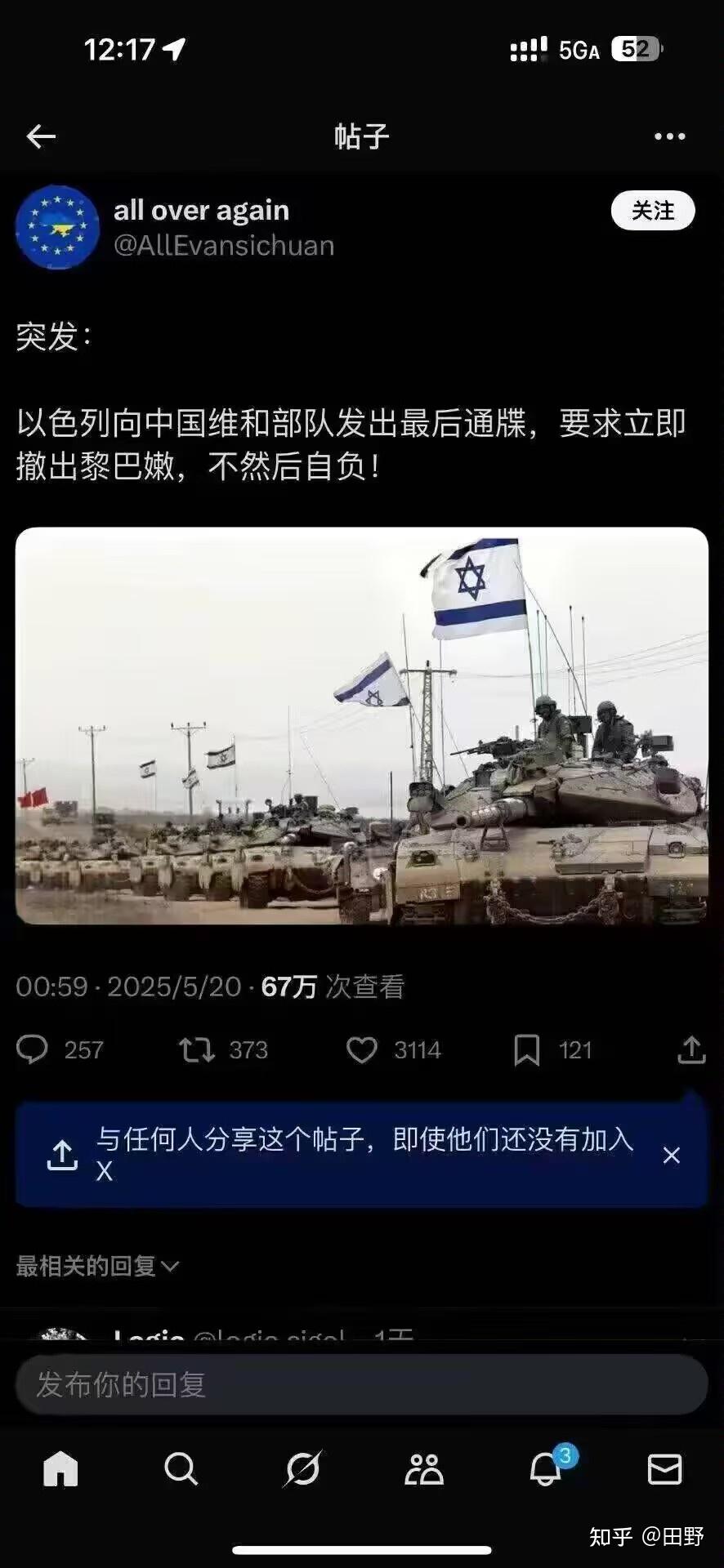The width and height of the screenshot is (724, 1568).
Task: Tap the 发布你的回复 reply field
Action: coord(361,1384)
